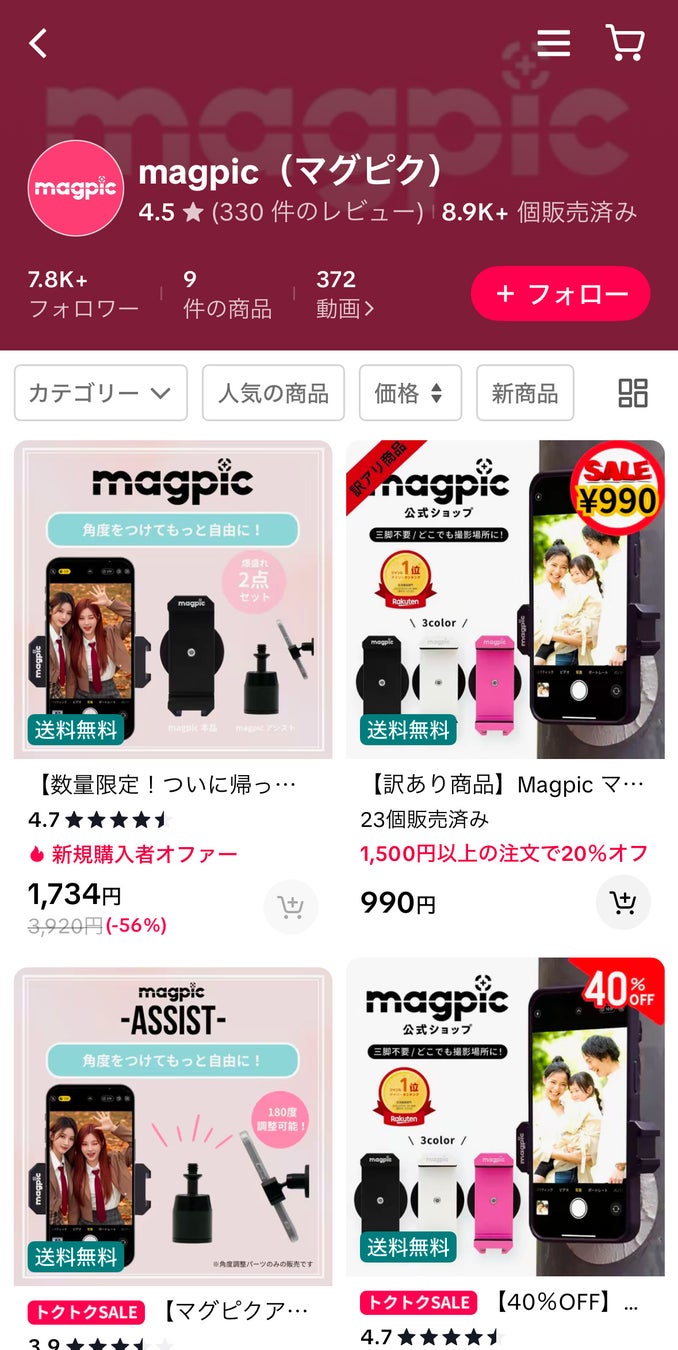Expand the カテゴリー dropdown
Screen dimensions: 678x1350
click(x=100, y=393)
